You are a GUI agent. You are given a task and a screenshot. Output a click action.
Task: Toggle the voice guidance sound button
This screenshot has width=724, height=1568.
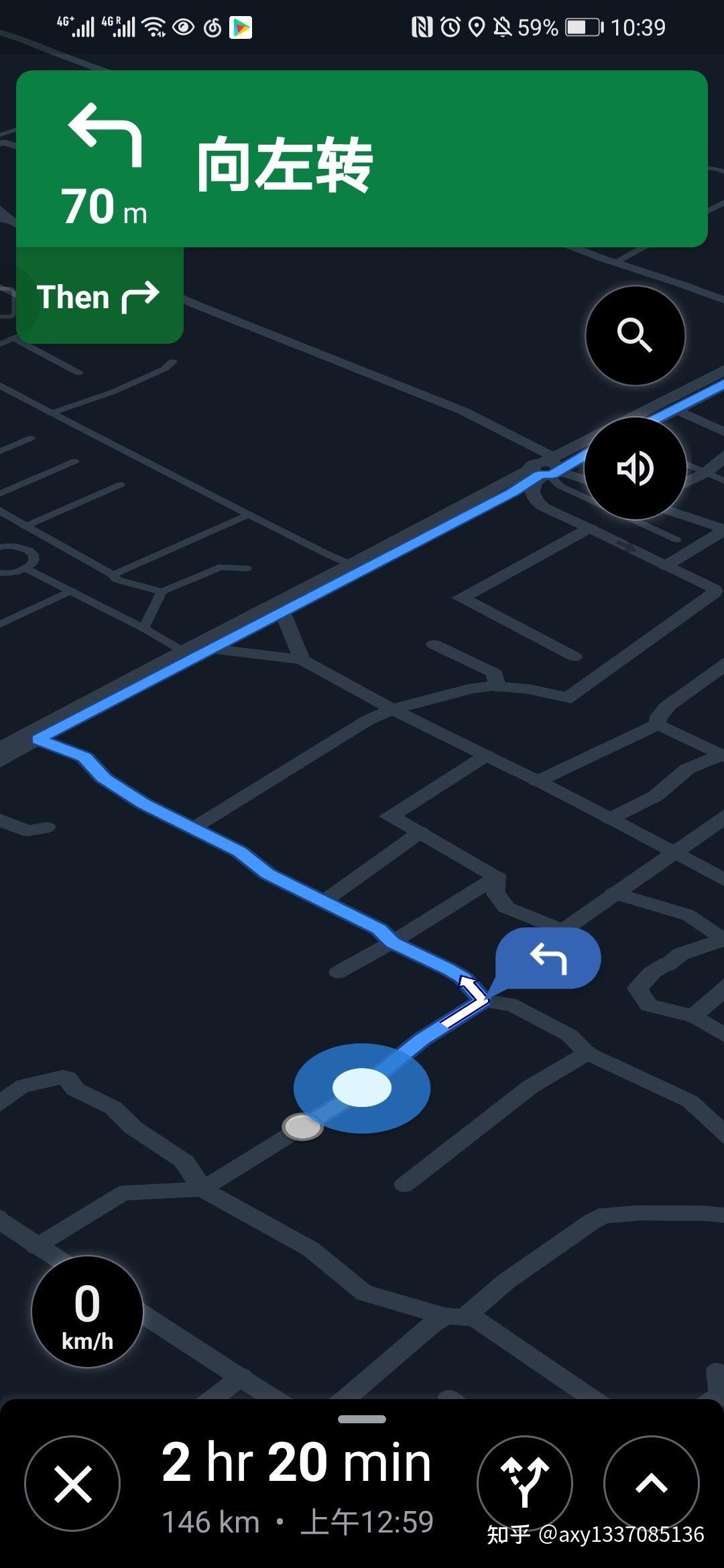635,468
